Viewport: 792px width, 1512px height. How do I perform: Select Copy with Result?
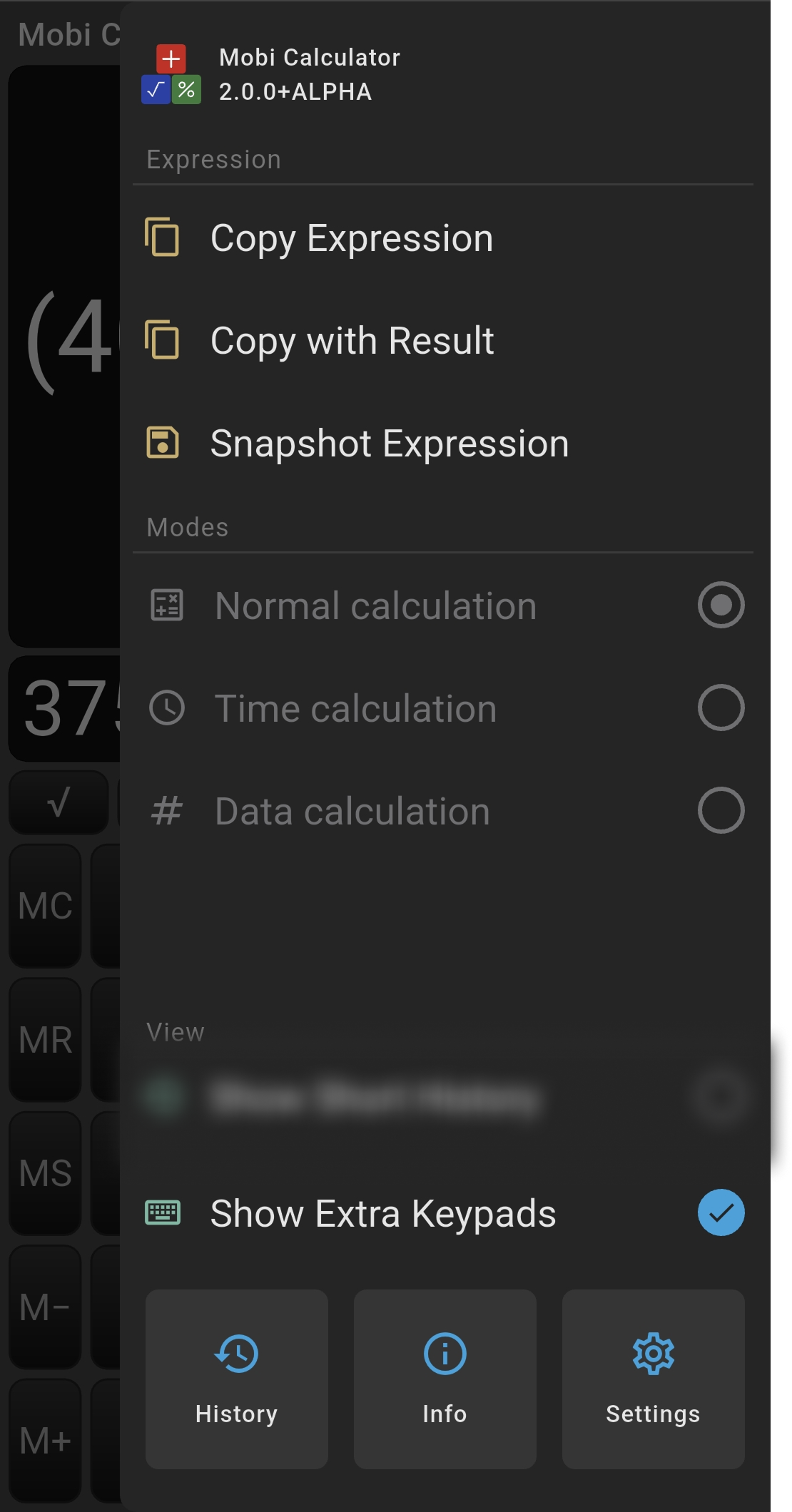(351, 341)
